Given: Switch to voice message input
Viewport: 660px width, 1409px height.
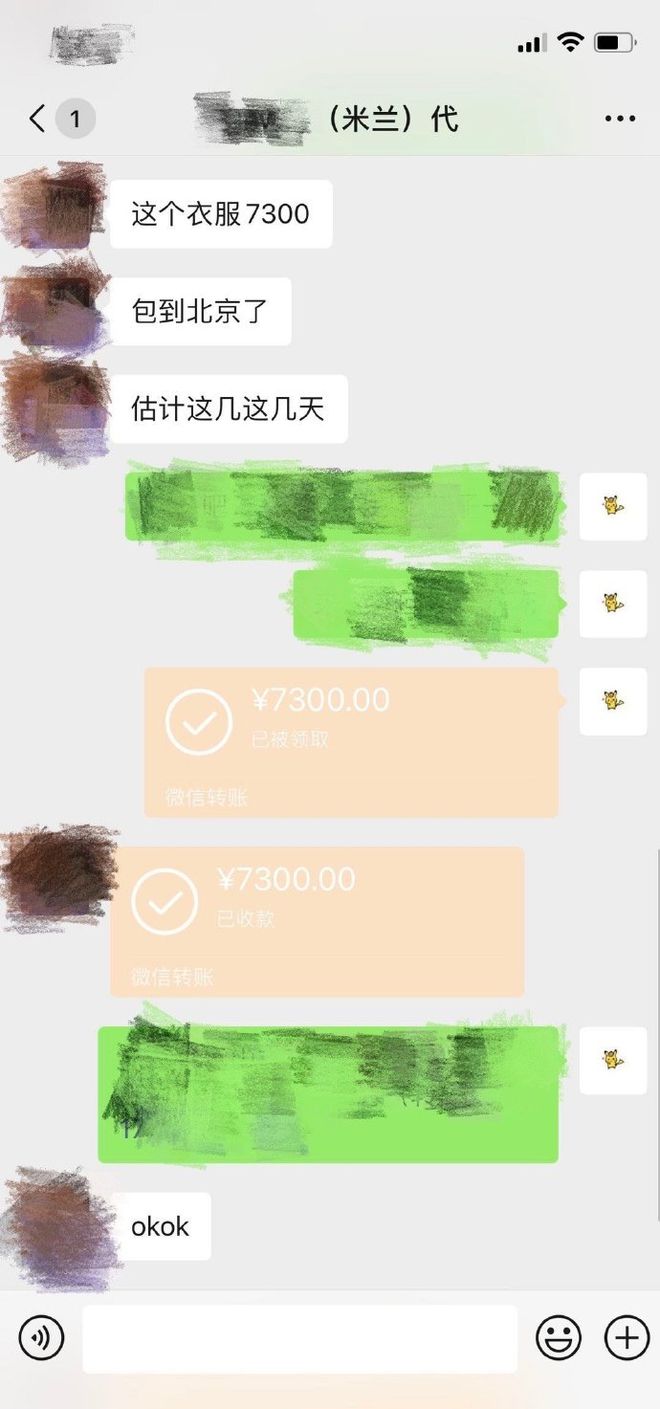Looking at the screenshot, I should click(41, 1338).
